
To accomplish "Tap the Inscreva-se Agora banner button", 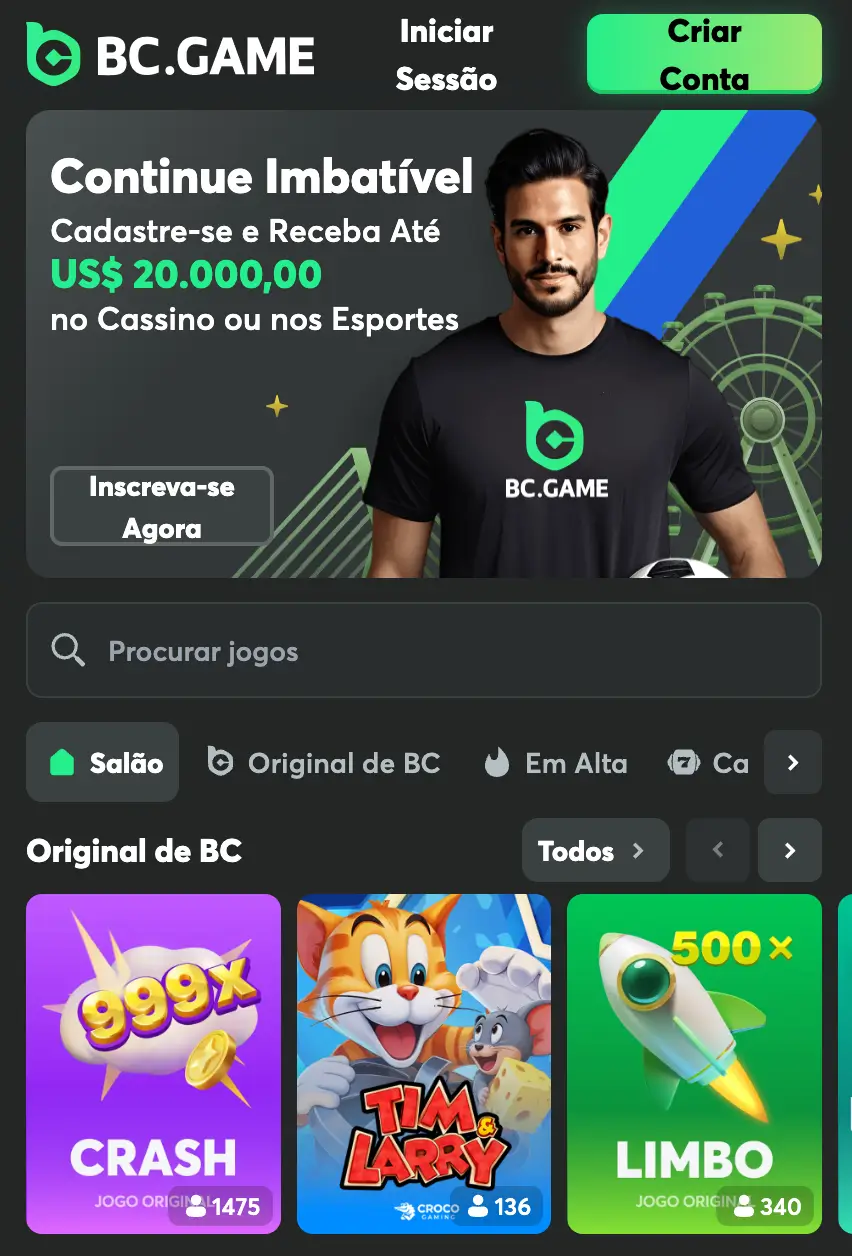I will click(x=162, y=507).
